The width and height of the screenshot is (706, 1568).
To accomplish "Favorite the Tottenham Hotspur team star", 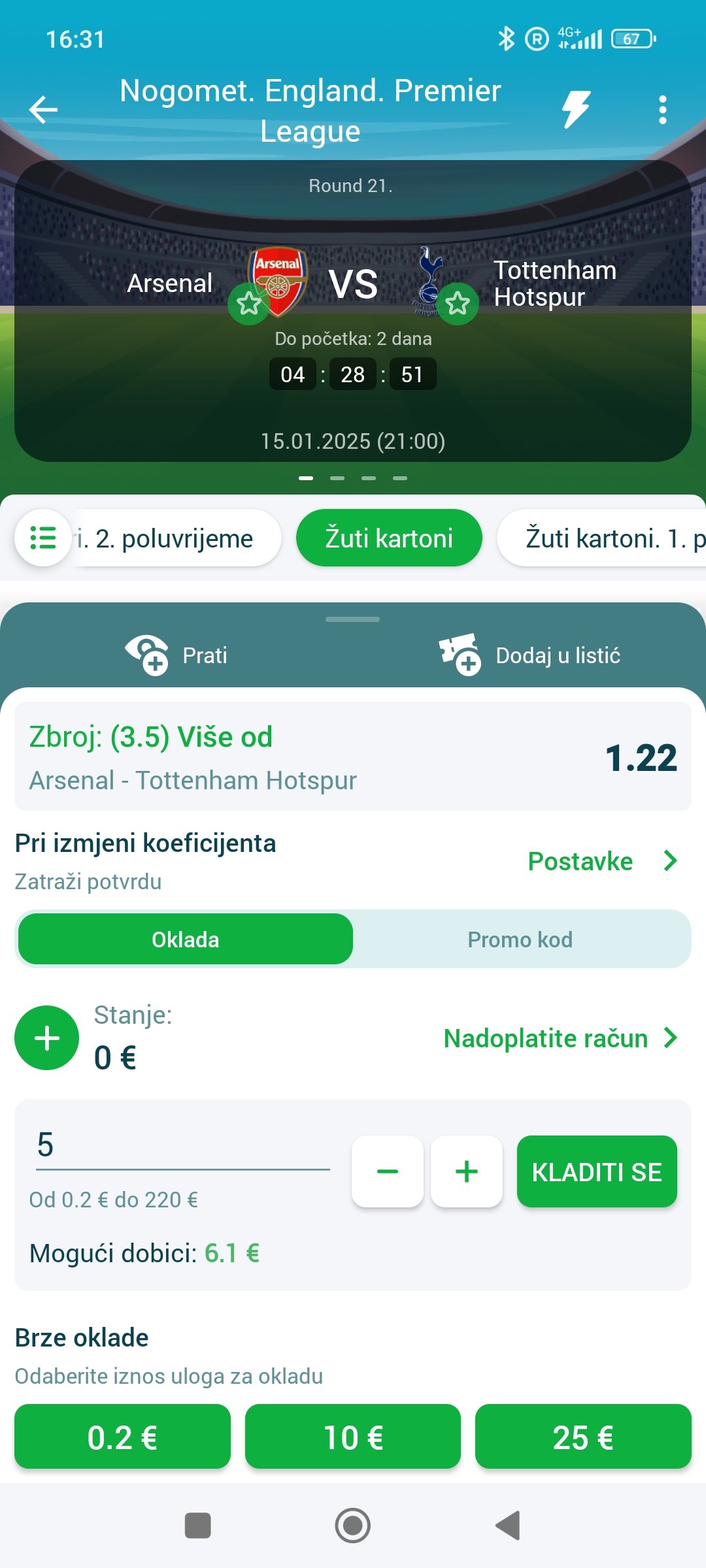I will (x=458, y=304).
